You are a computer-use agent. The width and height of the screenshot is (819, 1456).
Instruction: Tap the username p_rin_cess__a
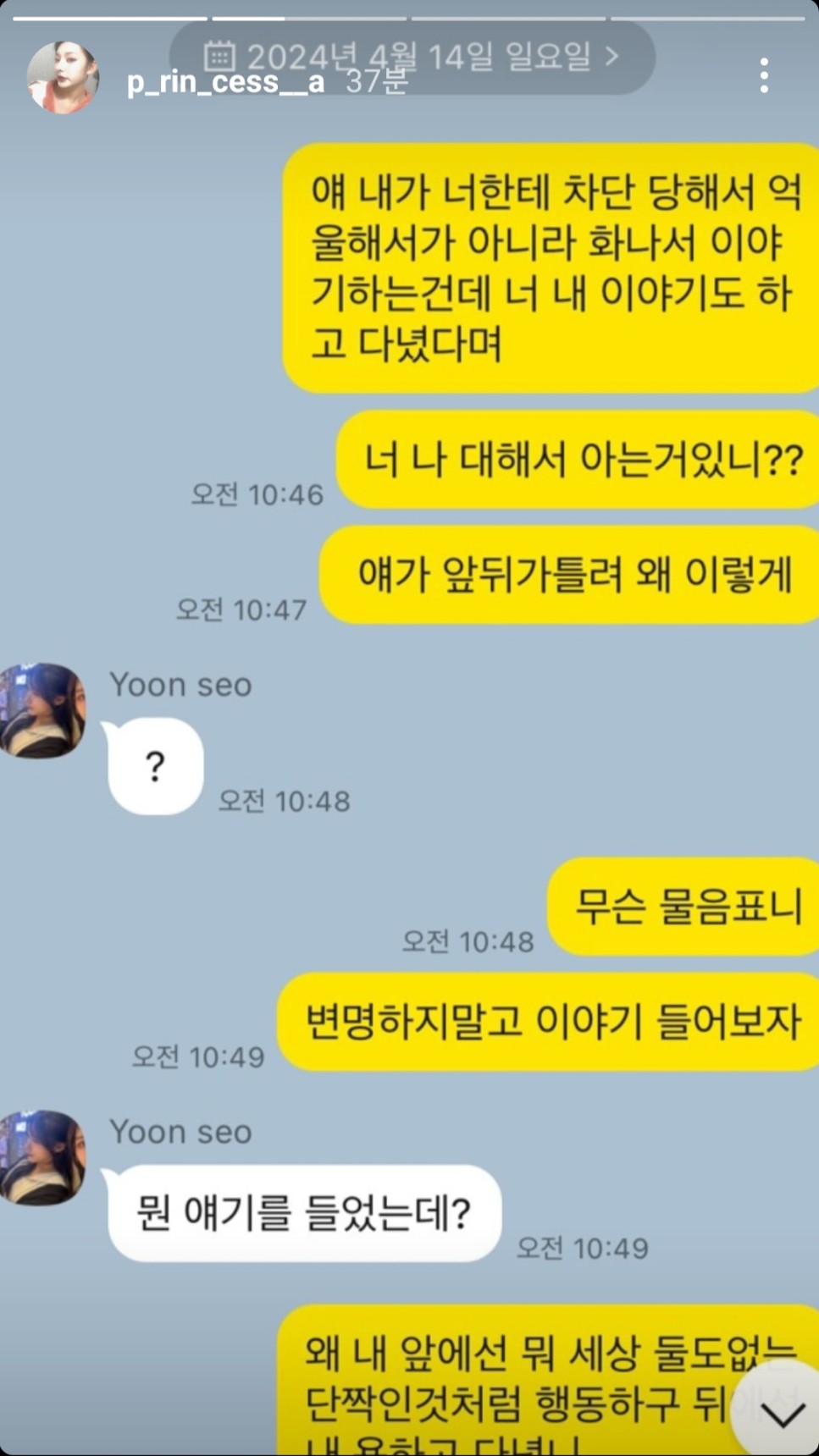tap(225, 83)
